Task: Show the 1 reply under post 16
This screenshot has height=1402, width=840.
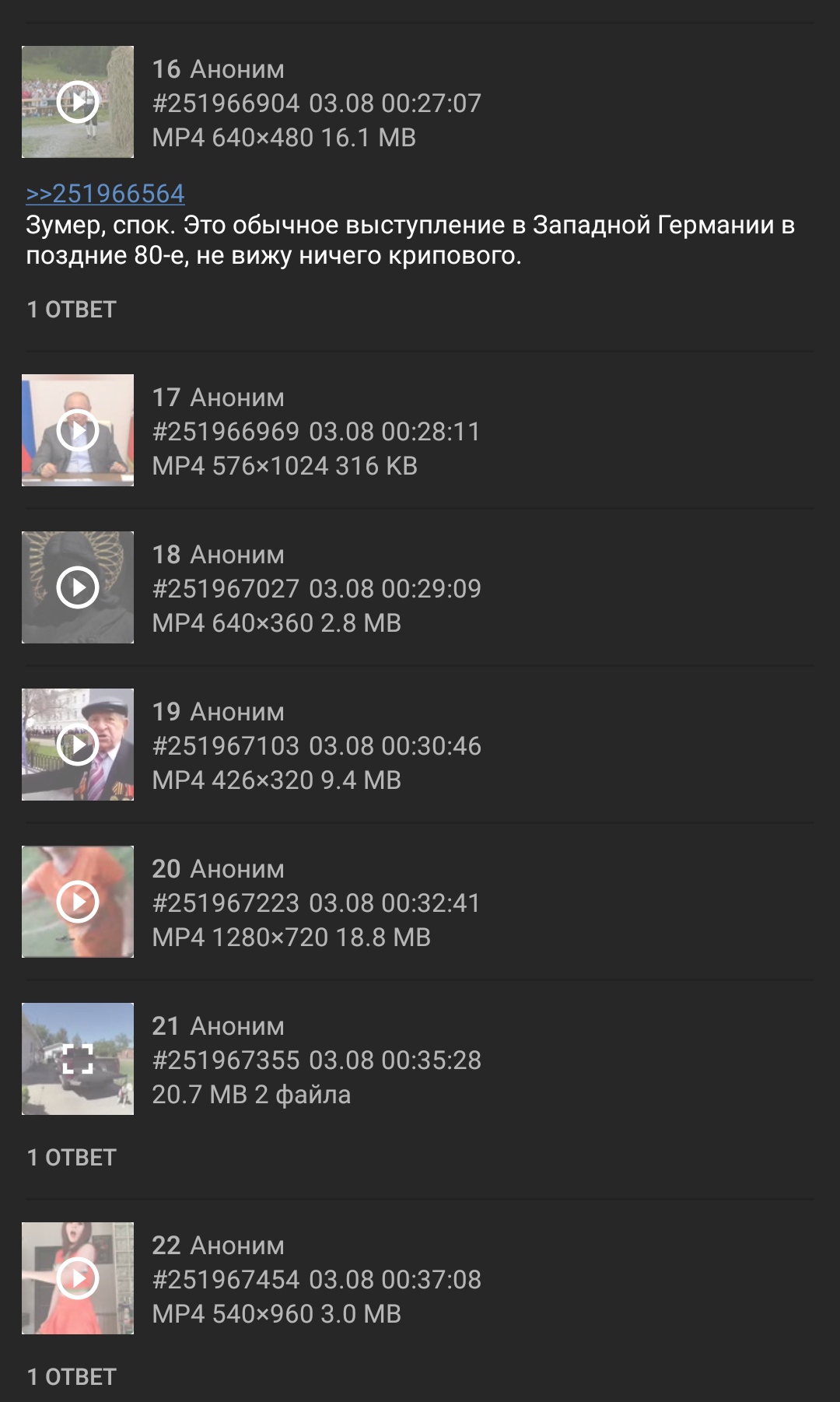Action: tap(72, 310)
